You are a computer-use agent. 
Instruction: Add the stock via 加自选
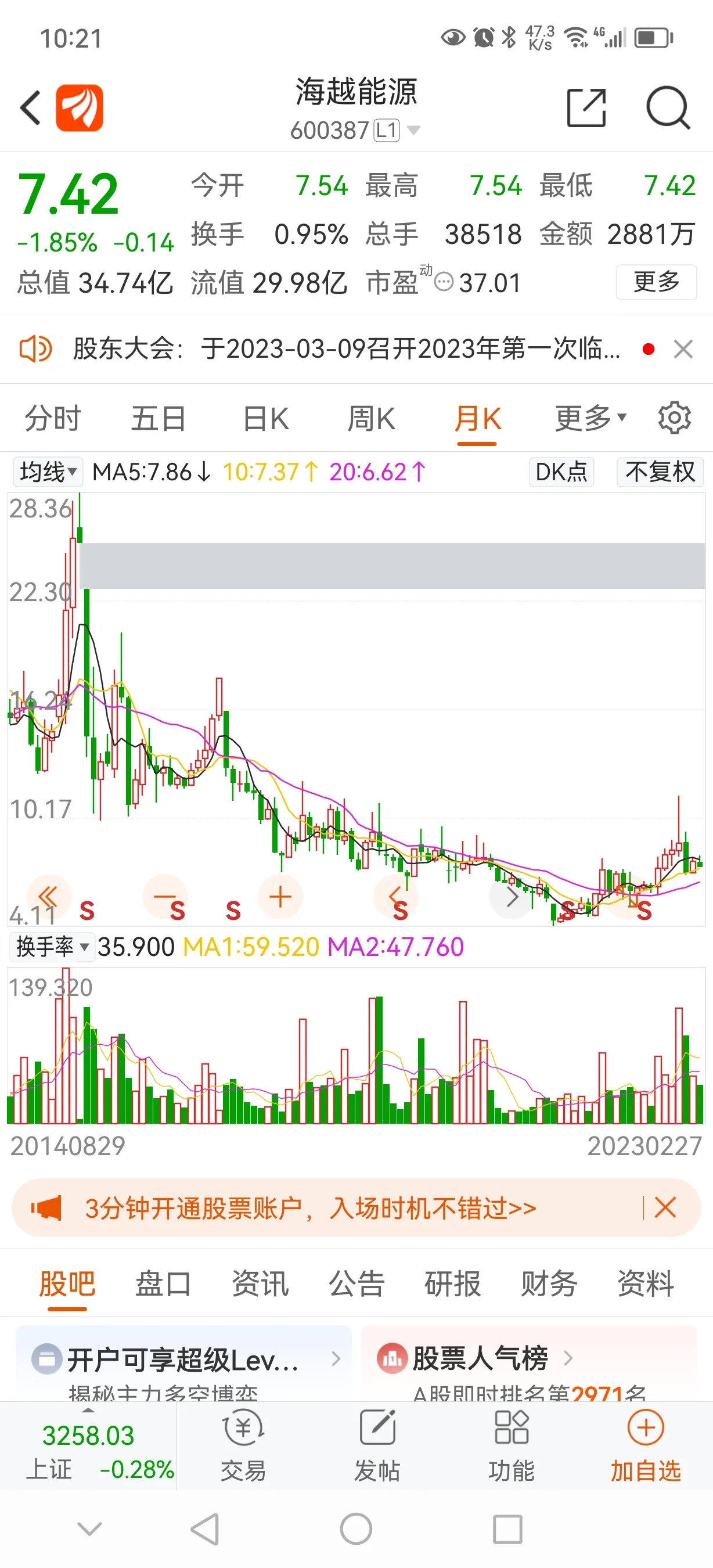coord(646,1446)
